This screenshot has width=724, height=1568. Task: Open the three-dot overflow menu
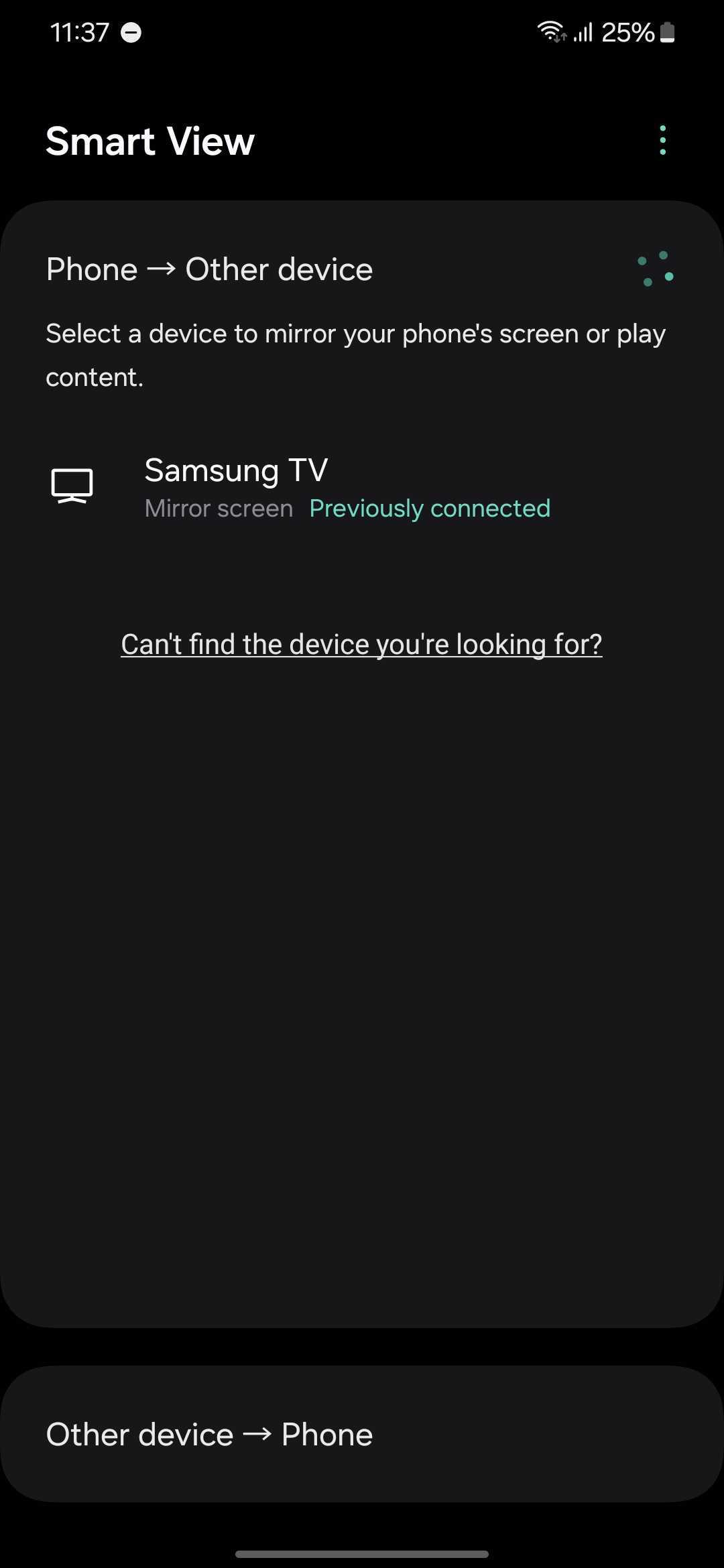662,141
